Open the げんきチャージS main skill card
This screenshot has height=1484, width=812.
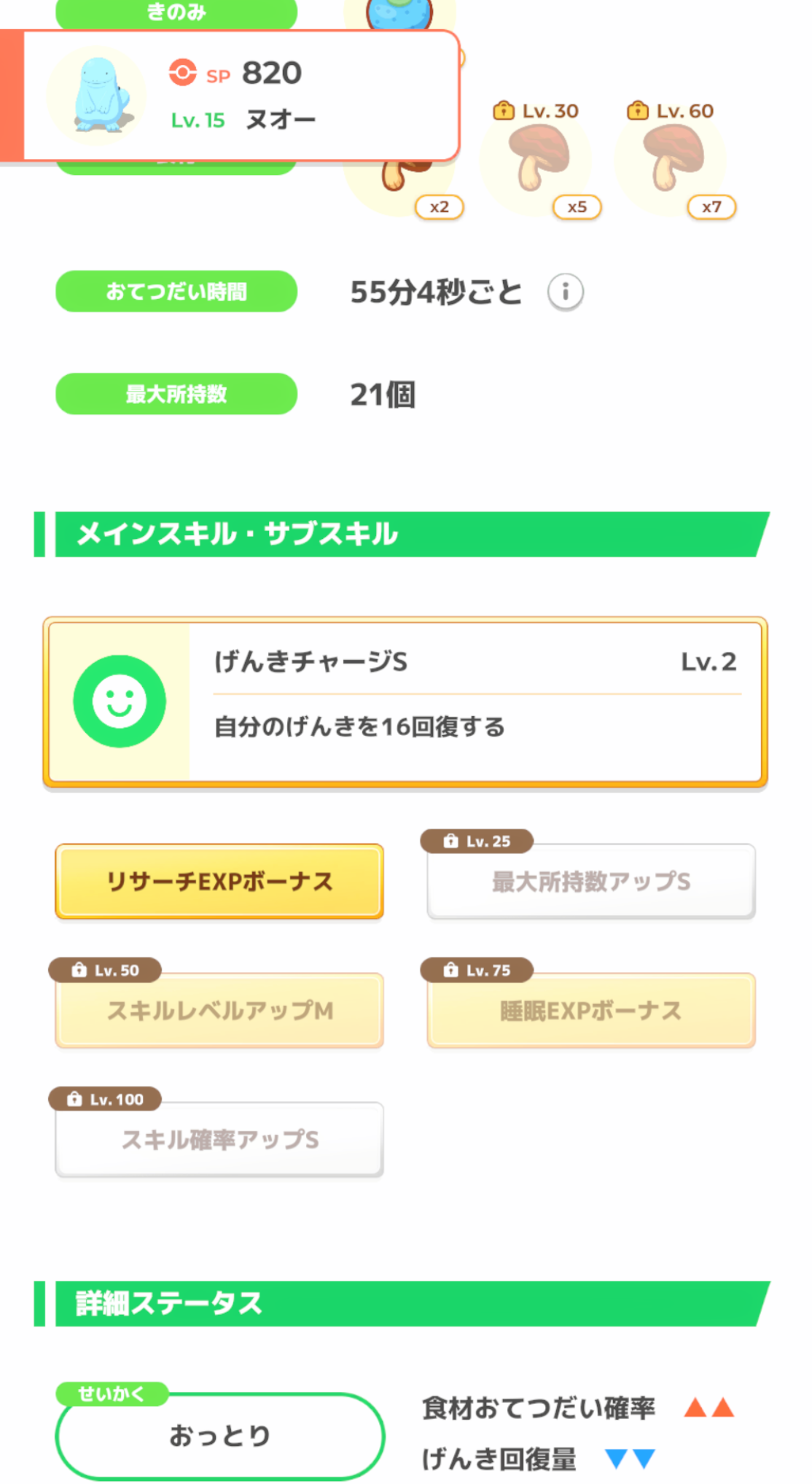[405, 702]
